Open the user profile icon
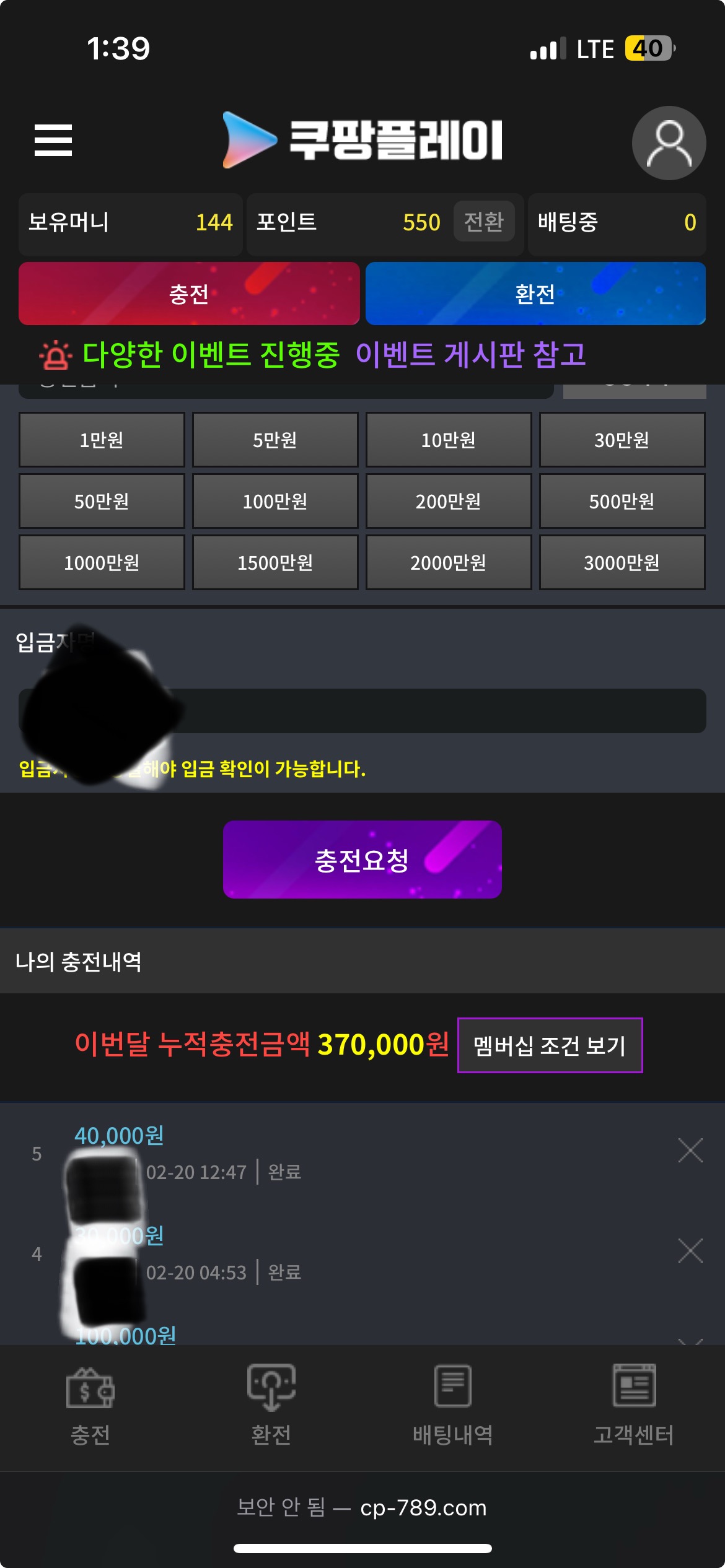Image resolution: width=725 pixels, height=1568 pixels. click(669, 143)
